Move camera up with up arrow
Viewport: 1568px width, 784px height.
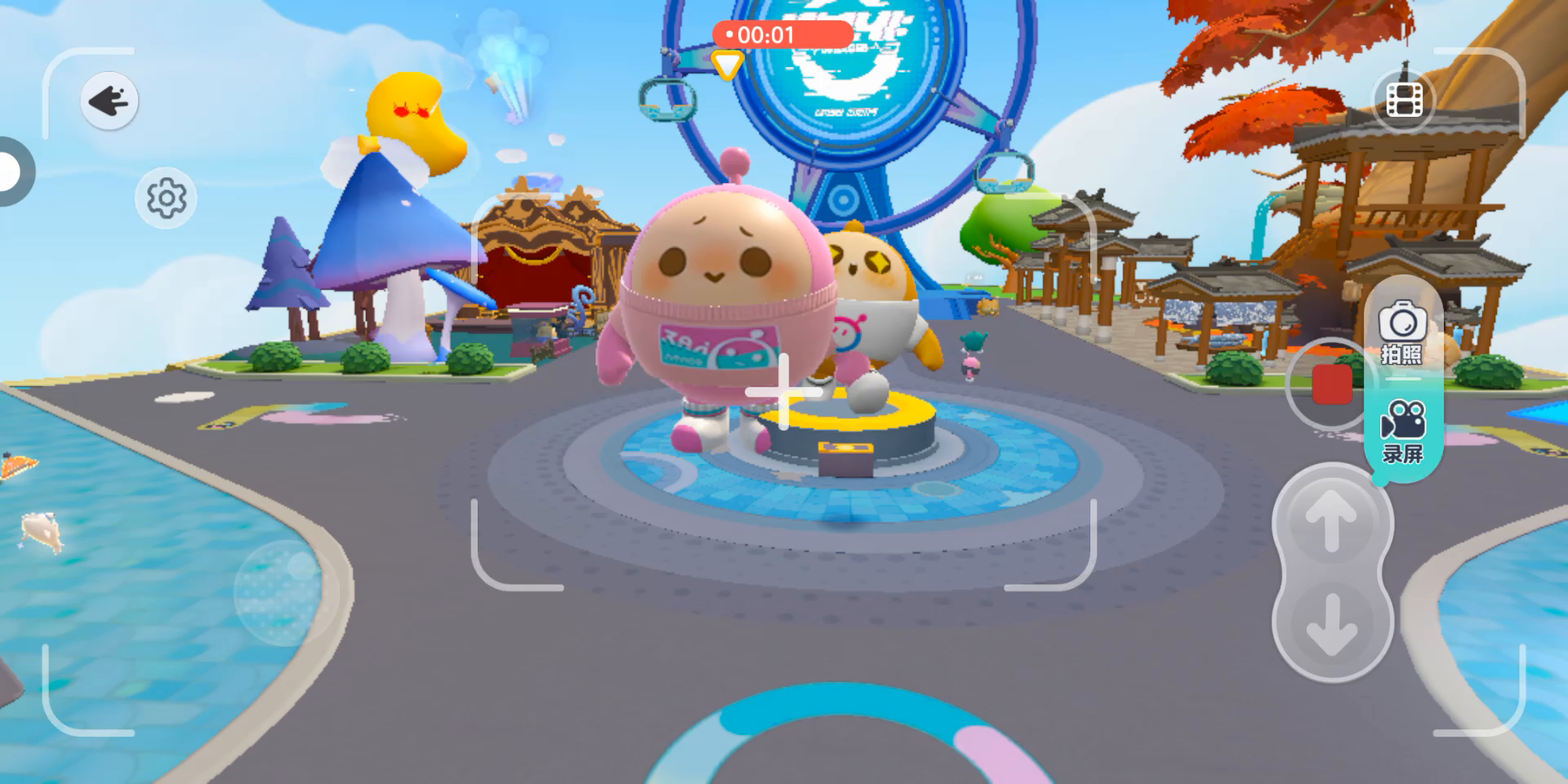pyautogui.click(x=1332, y=520)
